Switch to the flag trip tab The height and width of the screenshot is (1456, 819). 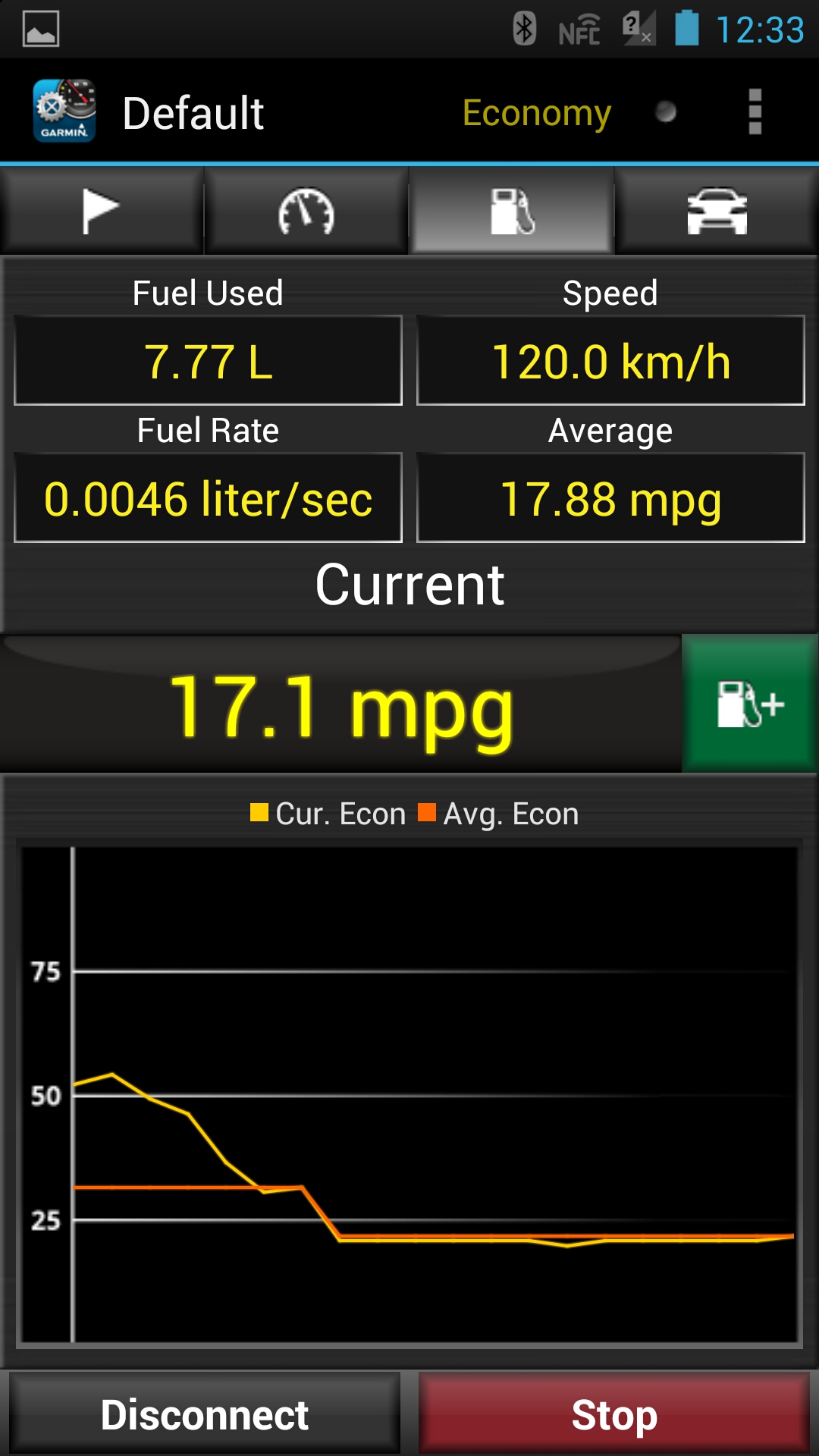coord(102,211)
